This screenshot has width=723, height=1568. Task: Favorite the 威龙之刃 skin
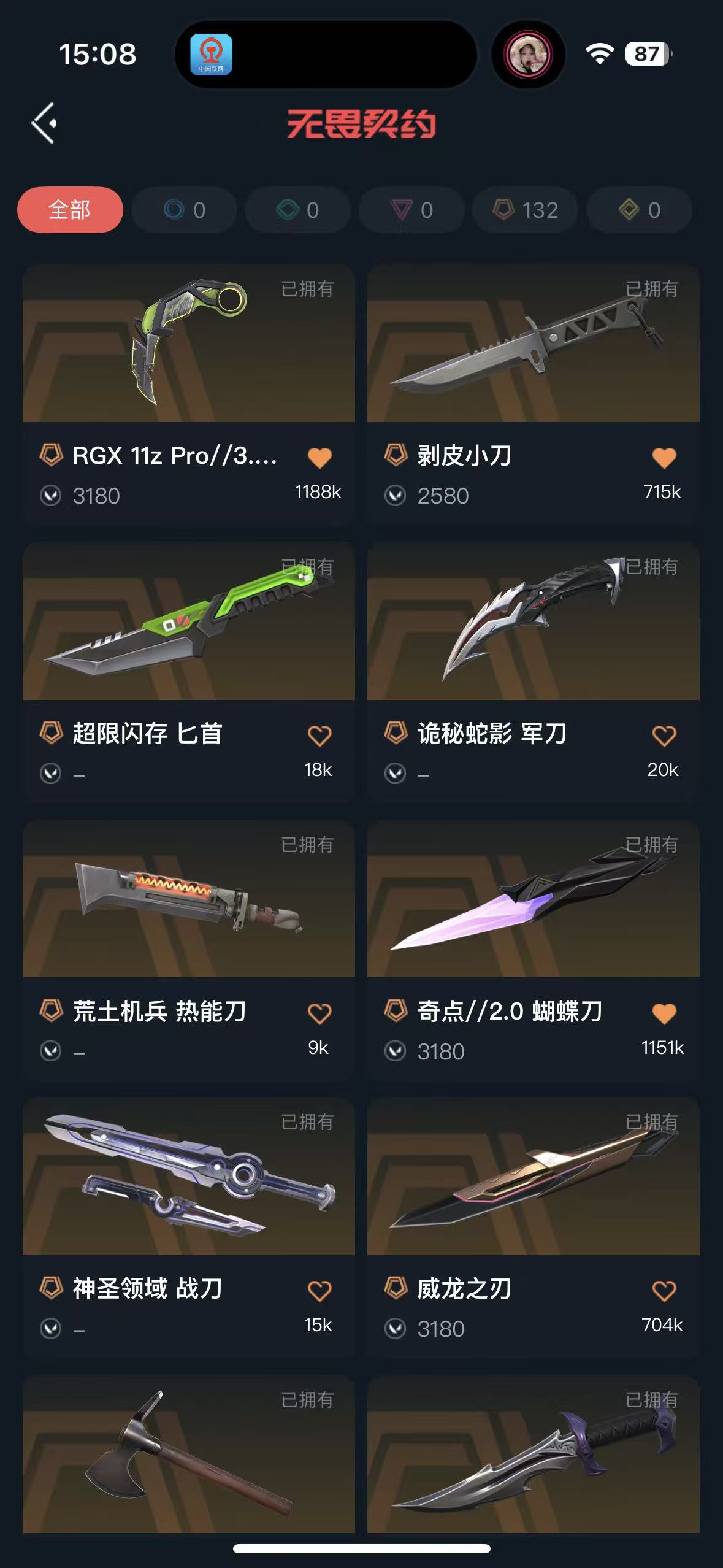click(664, 1291)
